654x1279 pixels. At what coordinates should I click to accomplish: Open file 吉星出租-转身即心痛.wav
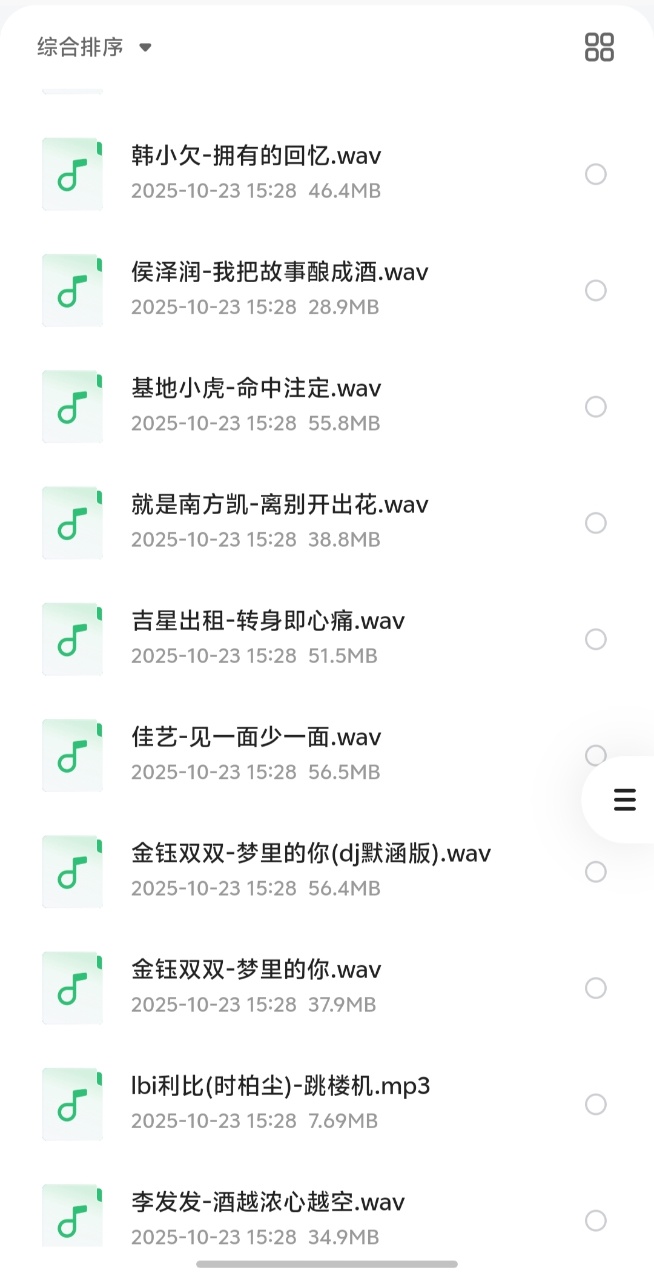pos(268,621)
